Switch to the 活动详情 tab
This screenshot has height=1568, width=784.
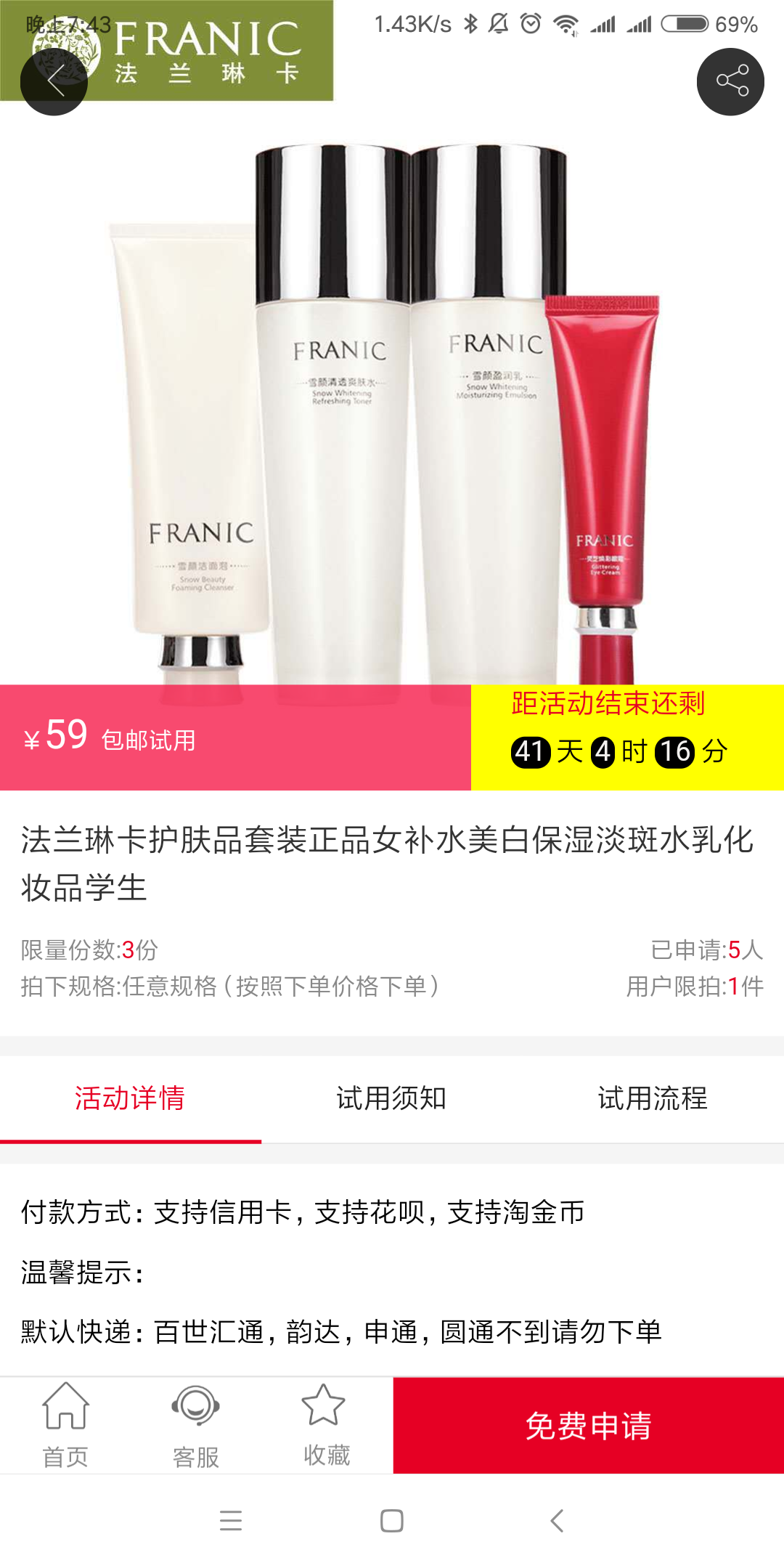click(130, 1098)
